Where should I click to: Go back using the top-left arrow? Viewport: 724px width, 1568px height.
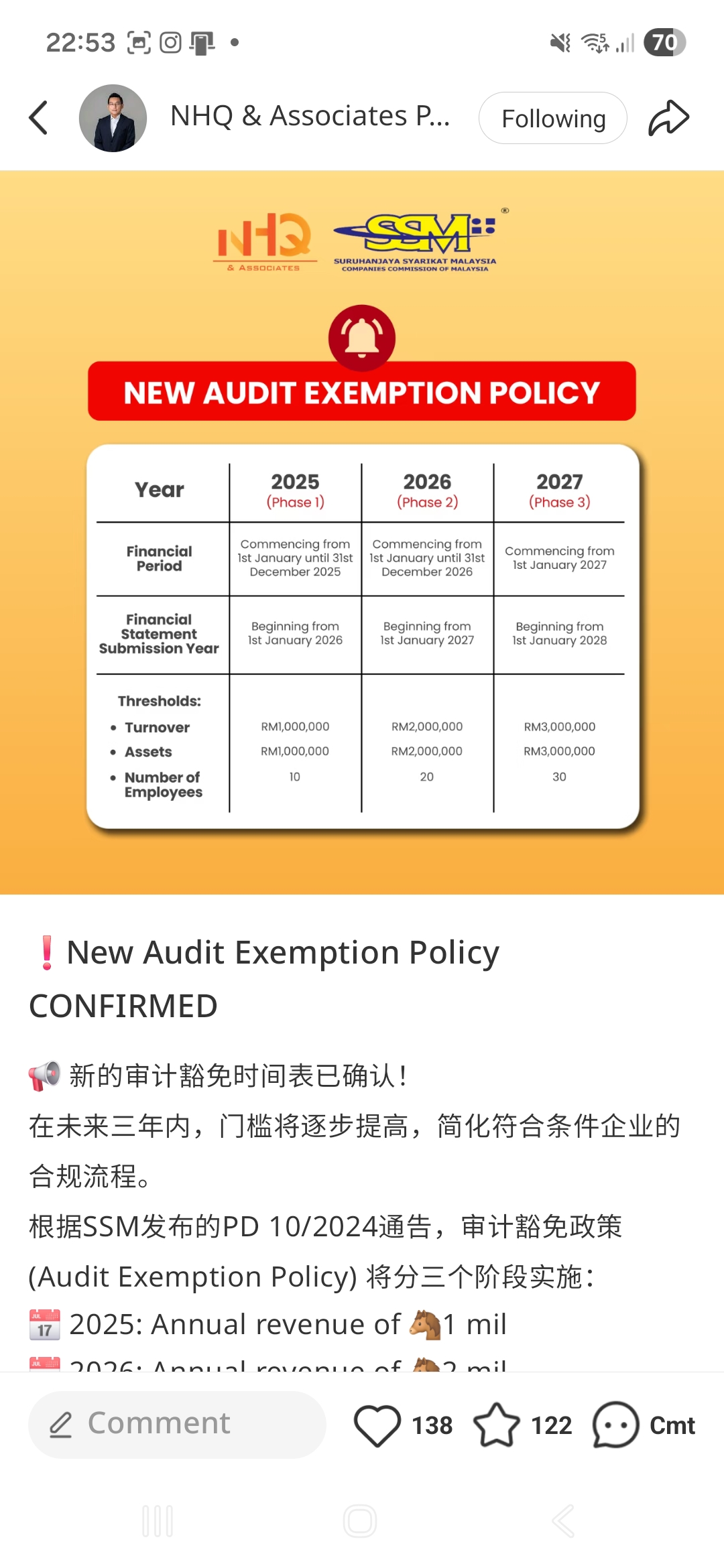tap(39, 118)
